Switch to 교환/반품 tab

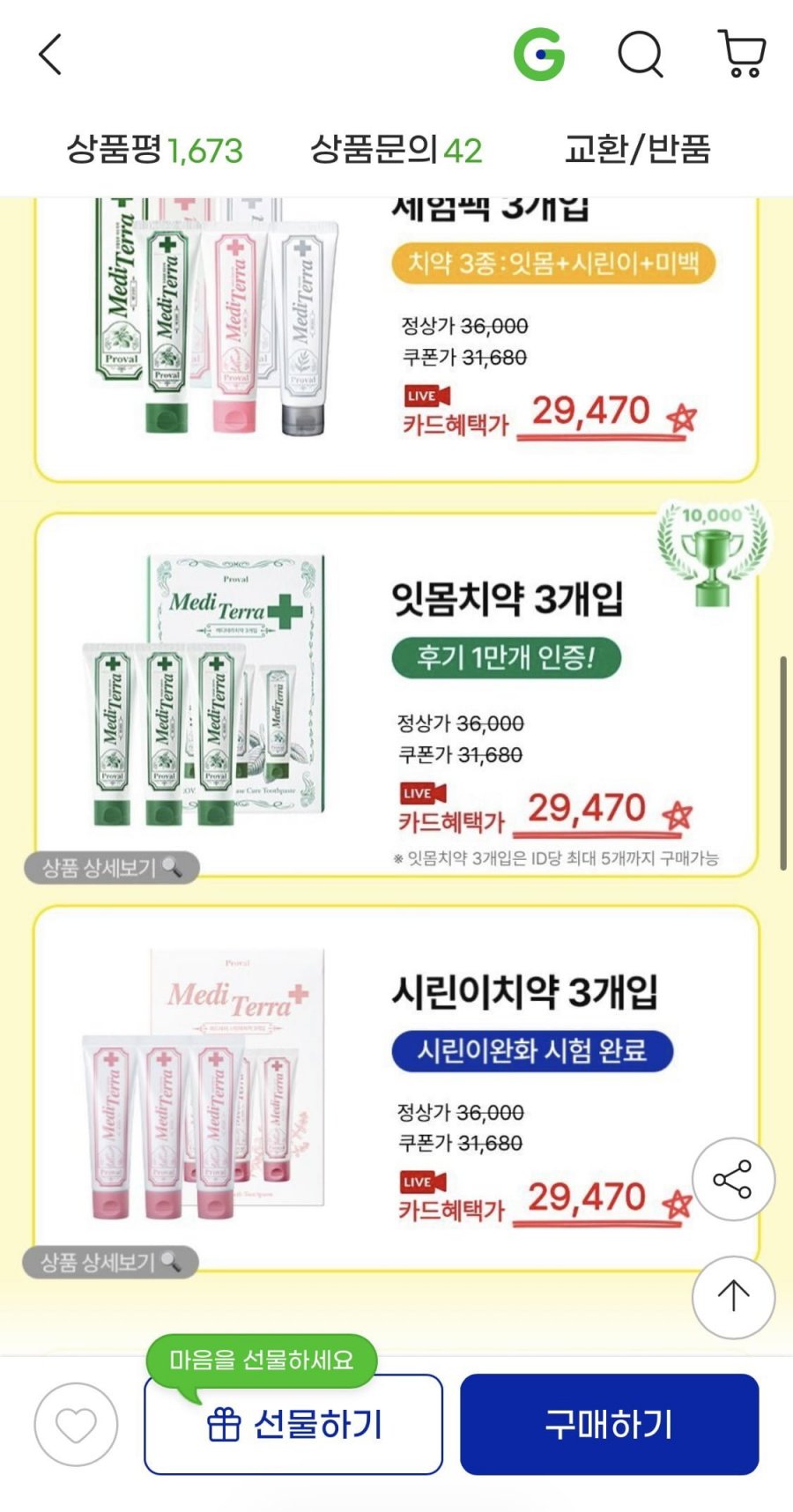click(x=637, y=149)
